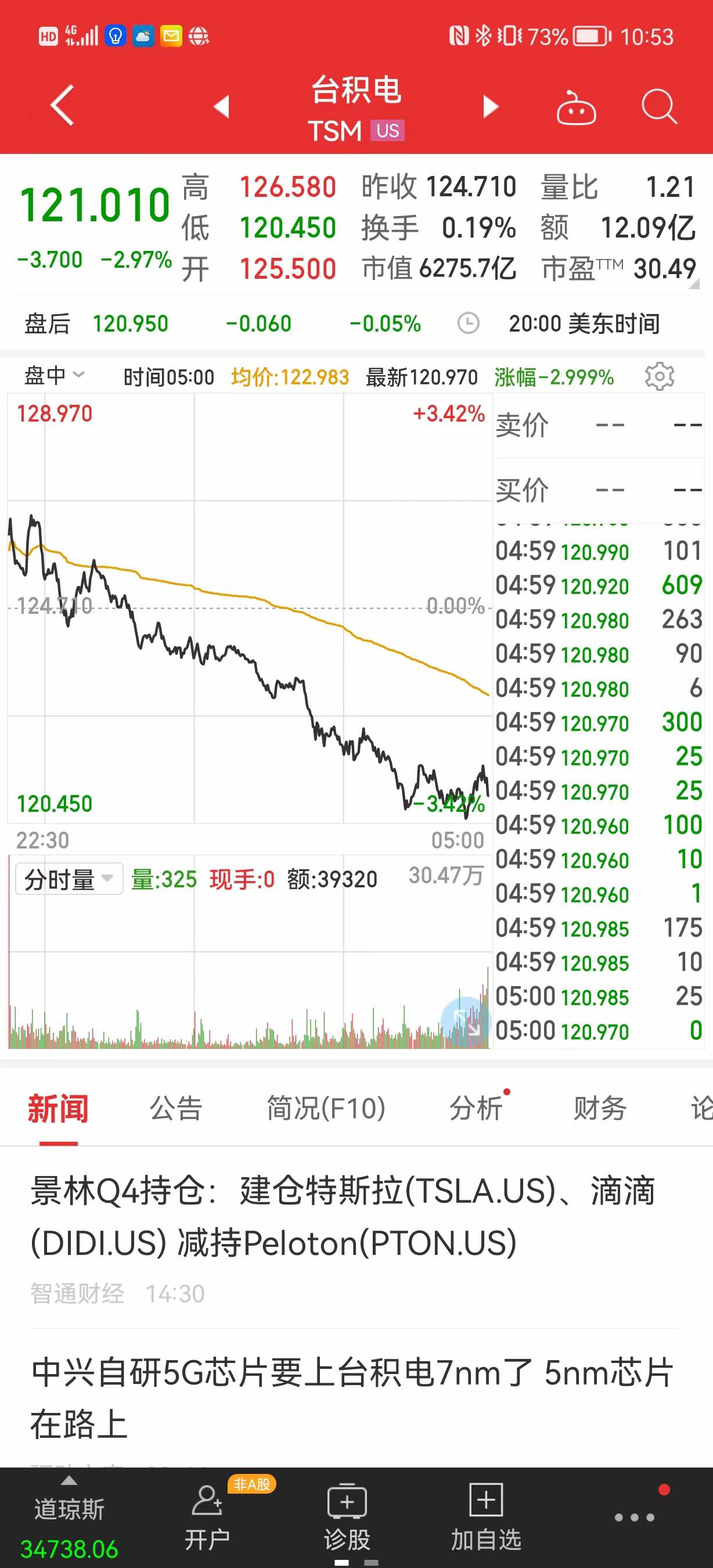Image resolution: width=713 pixels, height=1568 pixels.
Task: Switch to the previous stock
Action: point(222,106)
